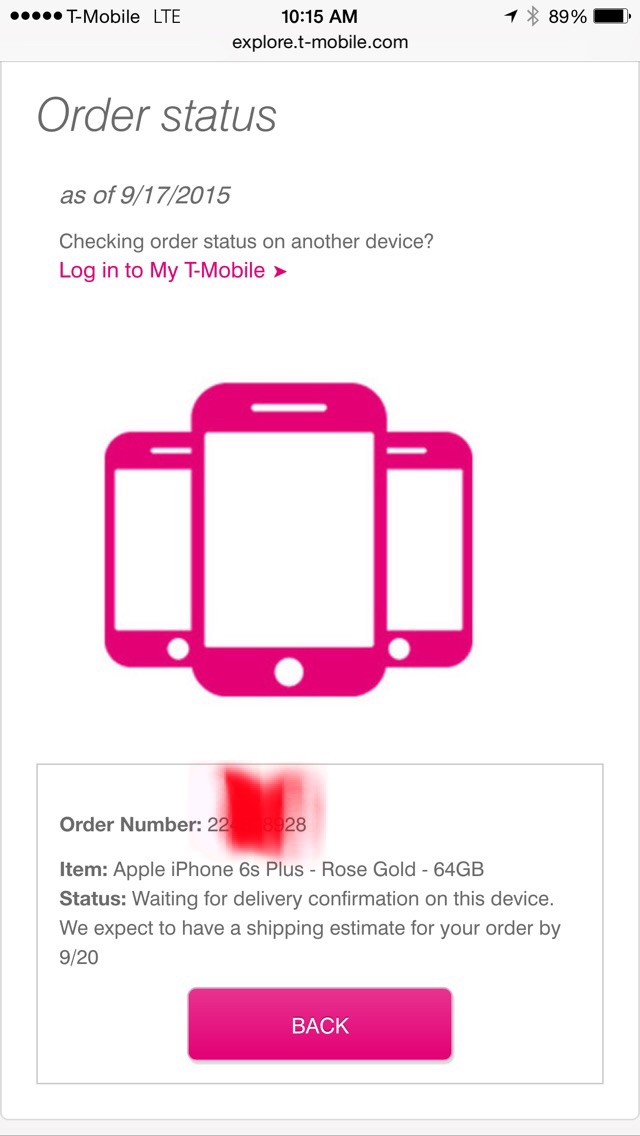The image size is (640, 1136).
Task: Tap the BACK button
Action: (320, 1024)
